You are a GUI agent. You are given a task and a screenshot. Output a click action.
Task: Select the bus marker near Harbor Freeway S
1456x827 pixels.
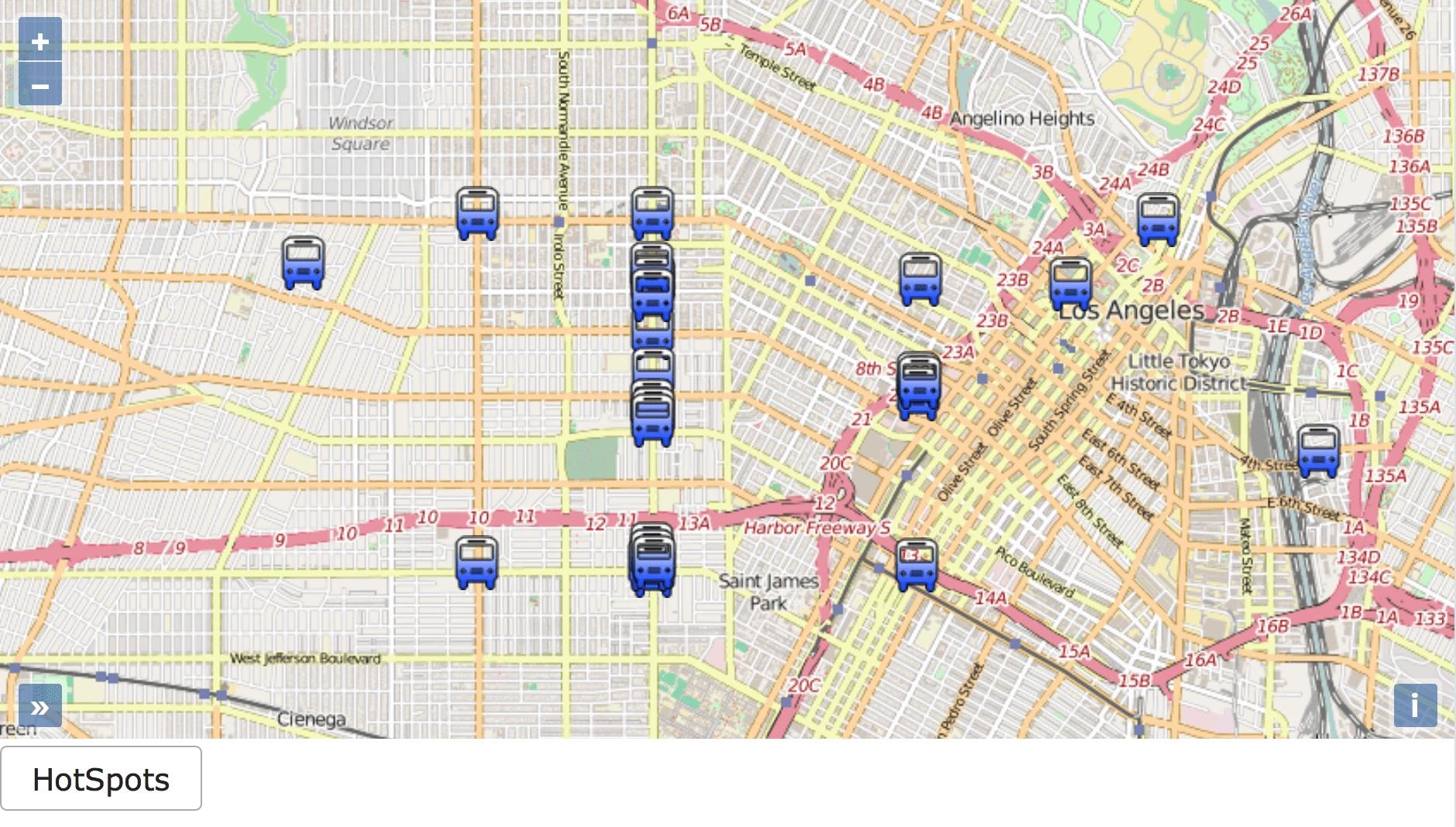[x=916, y=565]
